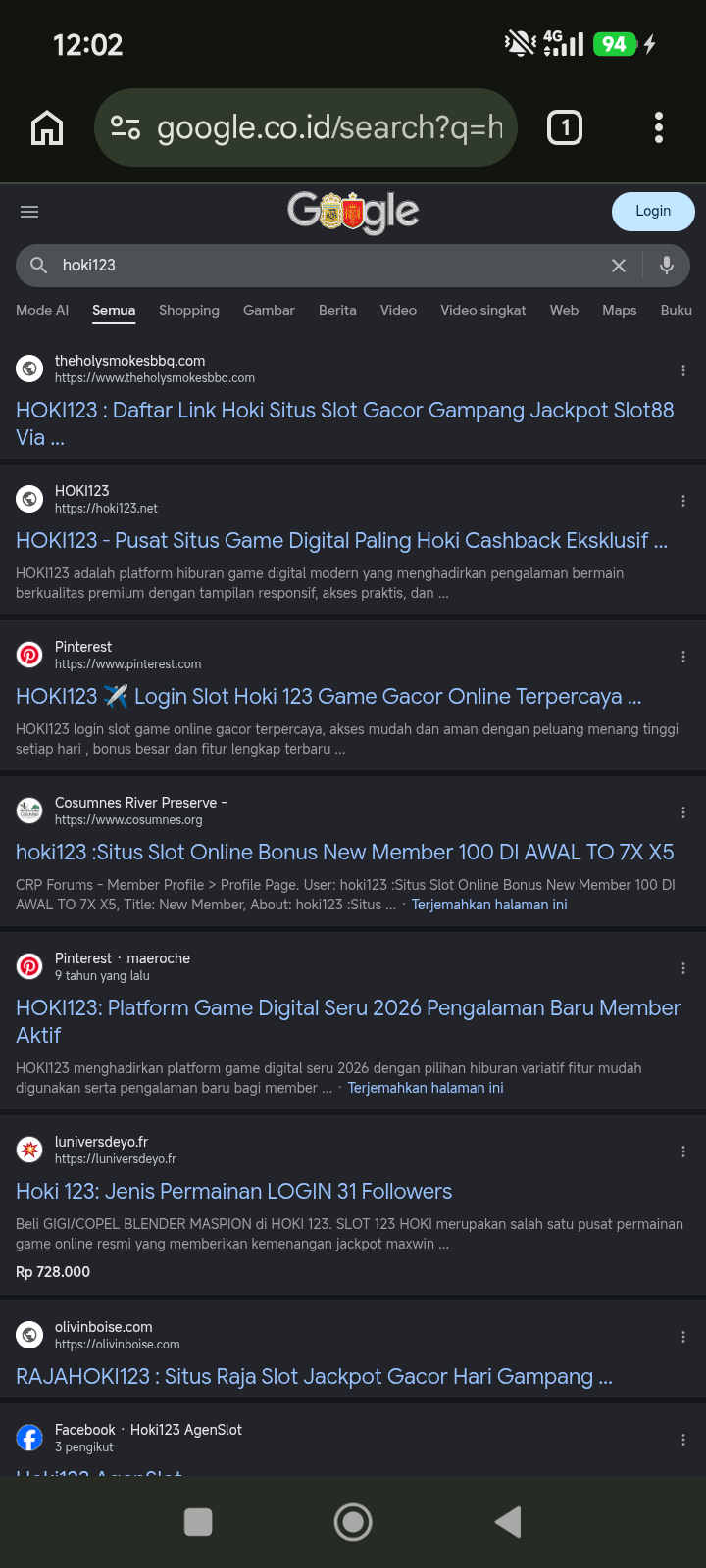Switch to the Mode AI tab
The image size is (706, 1568).
click(x=42, y=310)
